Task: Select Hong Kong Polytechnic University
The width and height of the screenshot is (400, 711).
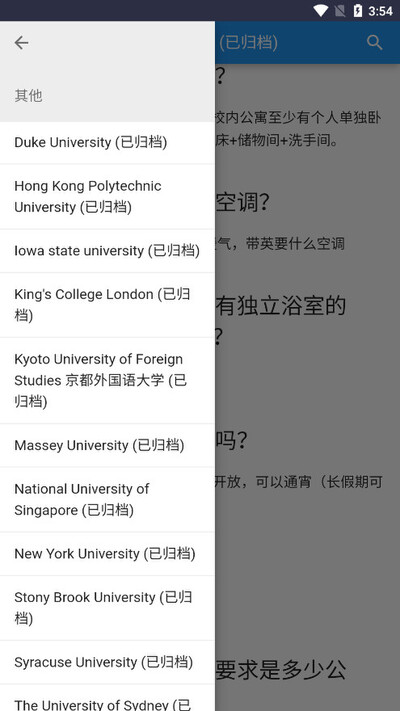Action: 107,197
